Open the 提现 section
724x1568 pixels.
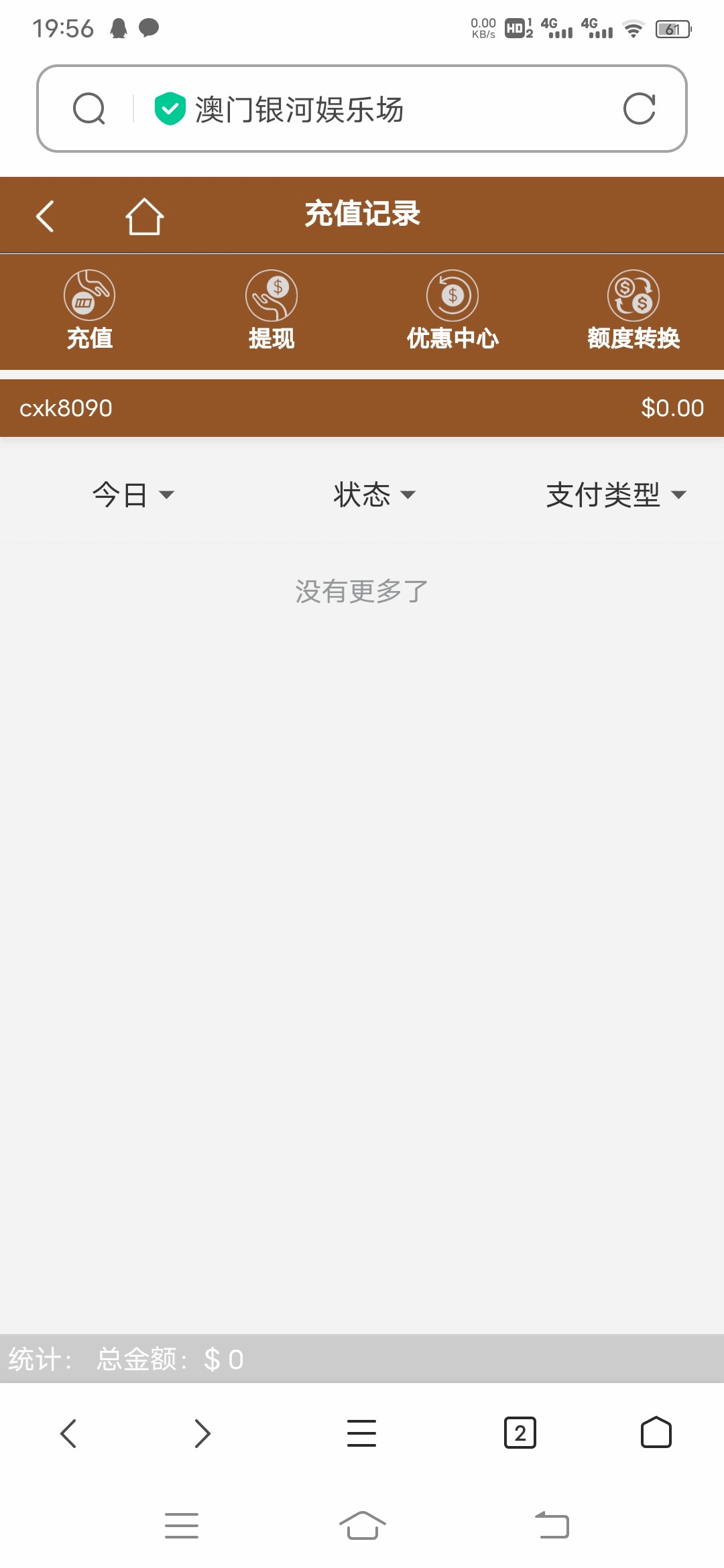[x=271, y=310]
